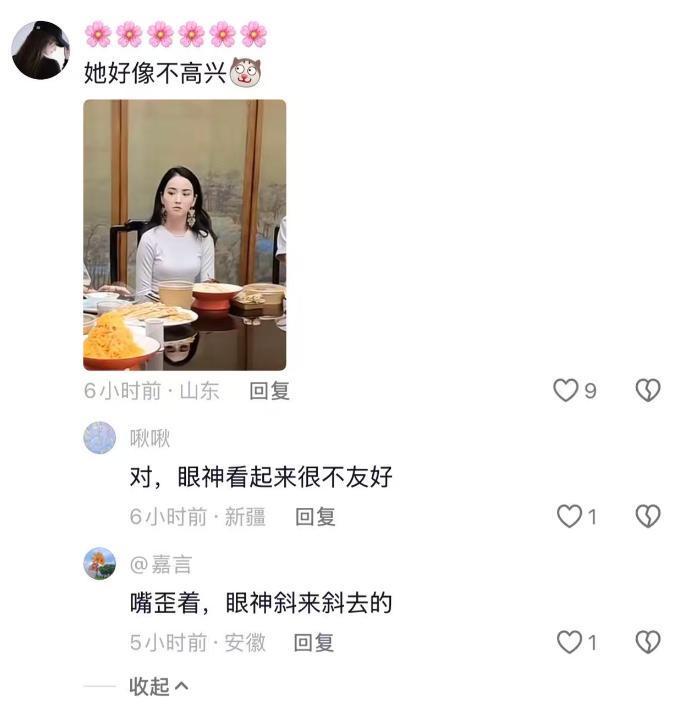Dislike the top comment from 山东
Screen dimensions: 679x709
(648, 390)
